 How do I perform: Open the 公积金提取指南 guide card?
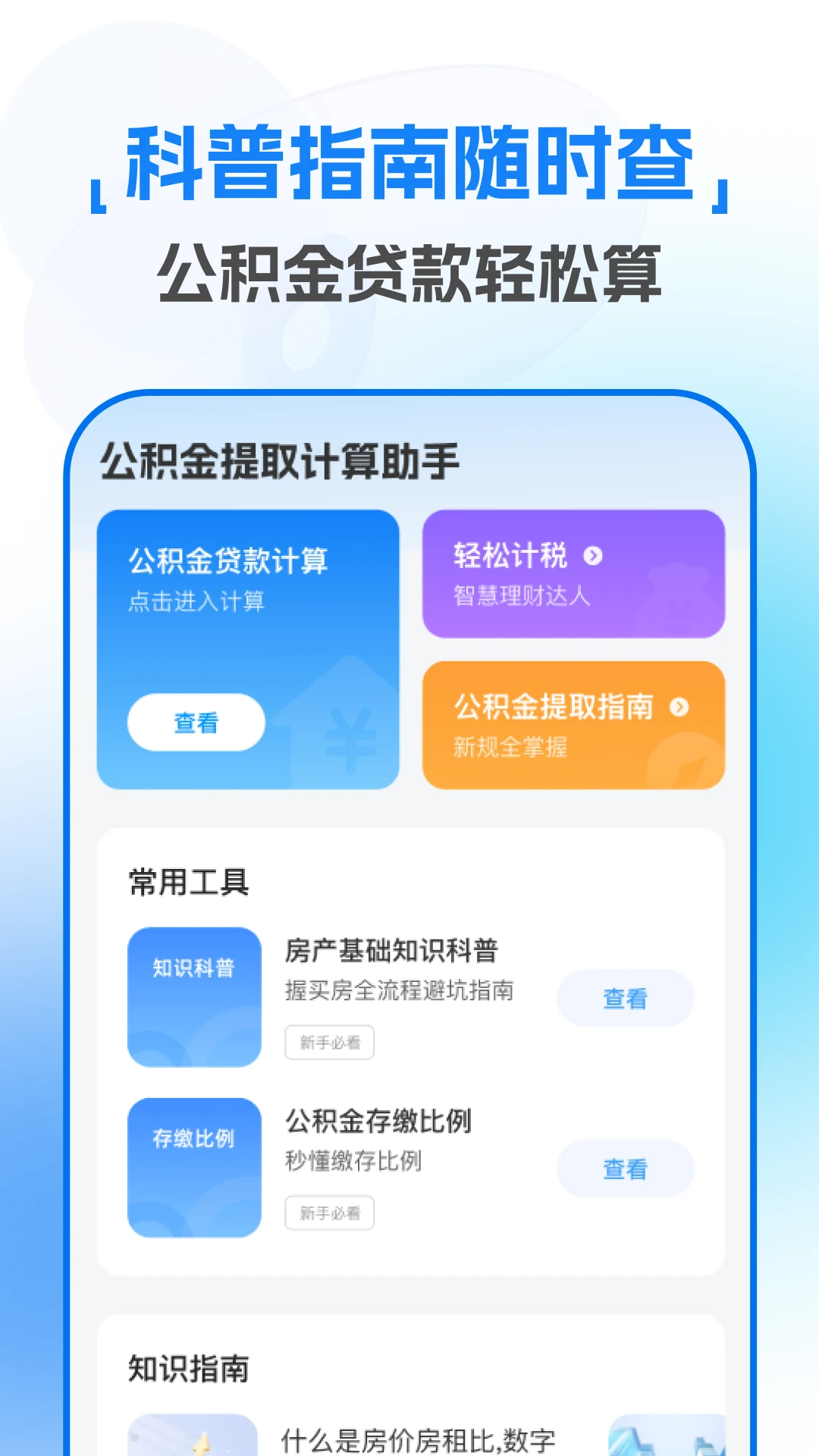pos(573,723)
